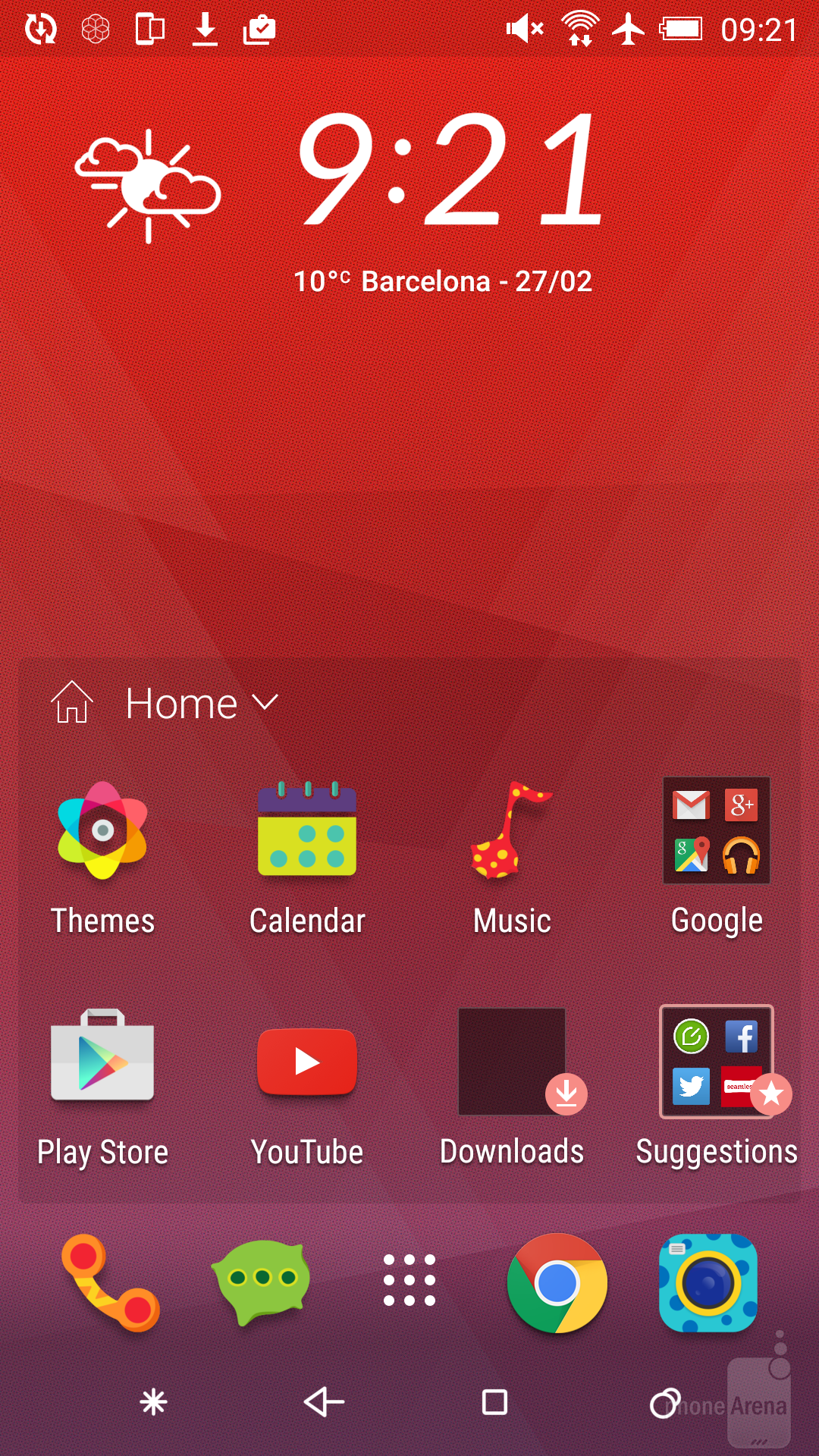Screen dimensions: 819x1456
Task: Open the phone dialer in the dock
Action: point(110,1283)
